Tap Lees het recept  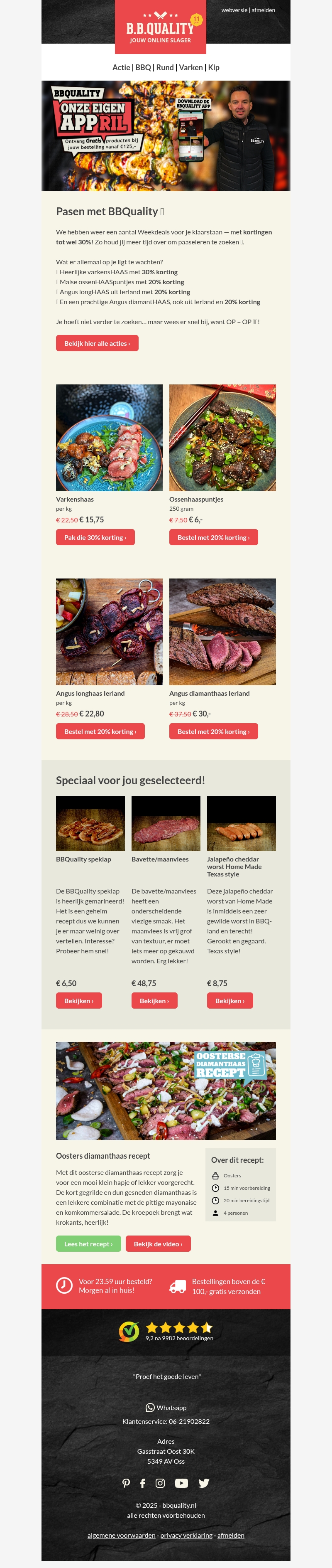pyautogui.click(x=88, y=1243)
